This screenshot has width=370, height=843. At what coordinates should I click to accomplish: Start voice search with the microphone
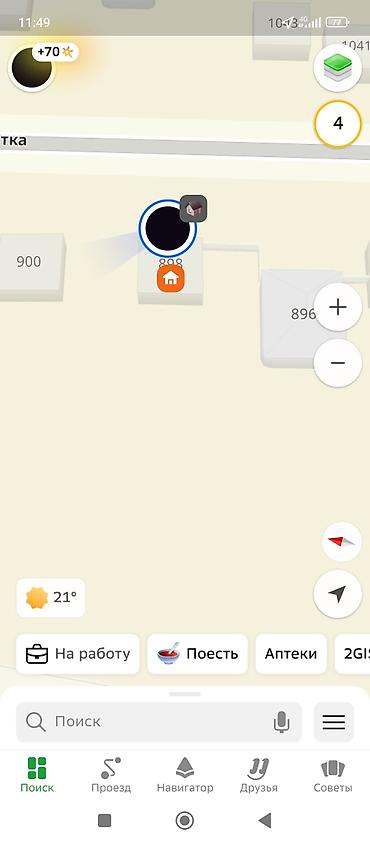click(281, 722)
